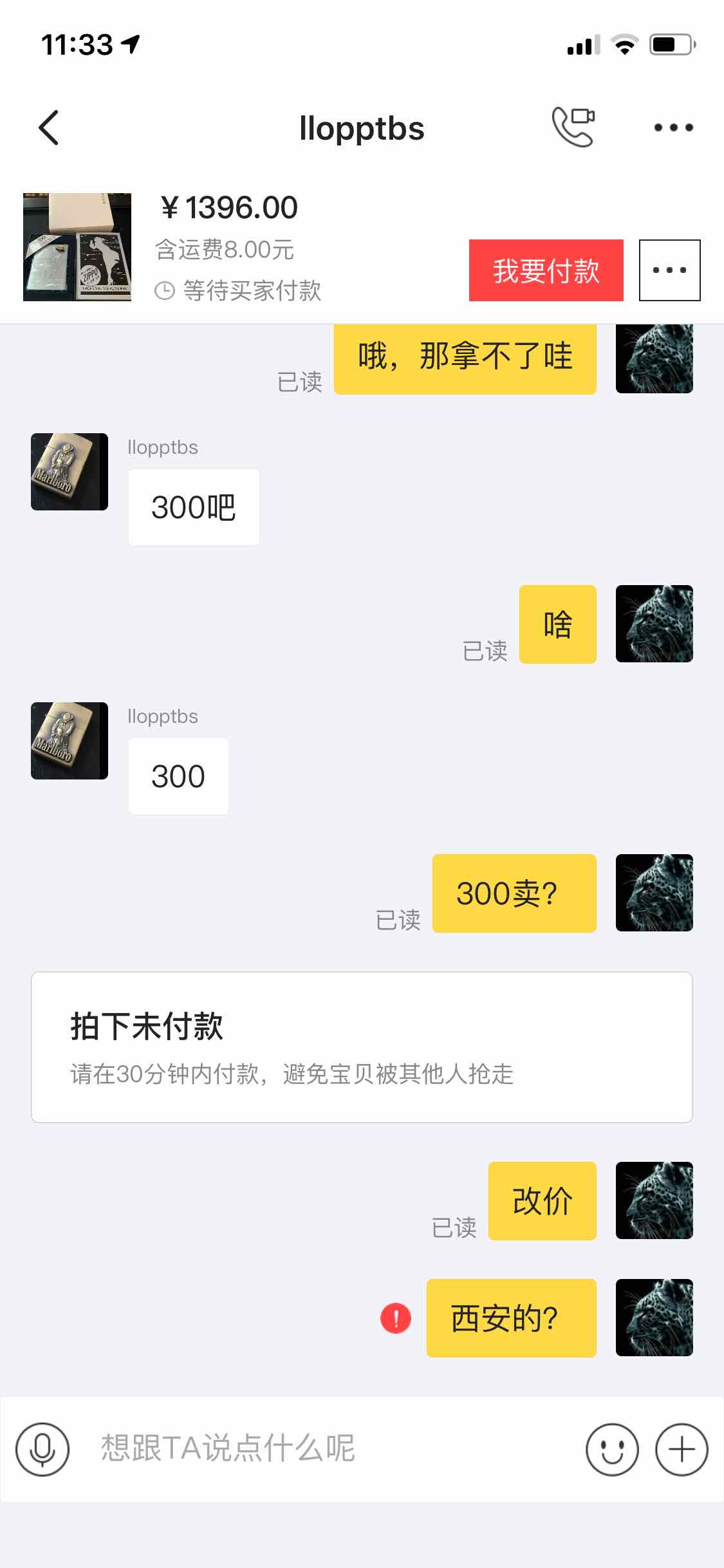The image size is (724, 1568).
Task: Open my leopard avatar beside 改价
Action: click(x=654, y=1200)
